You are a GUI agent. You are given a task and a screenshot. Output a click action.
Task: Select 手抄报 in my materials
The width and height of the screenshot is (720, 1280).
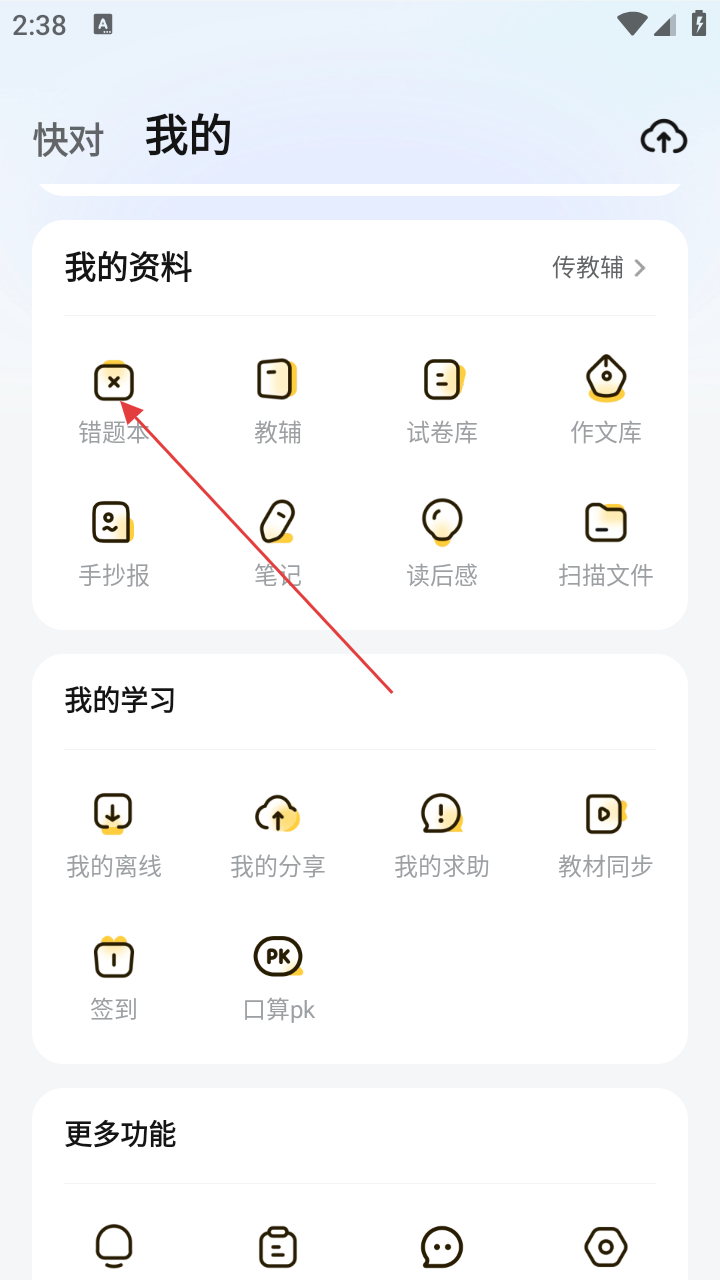click(114, 543)
